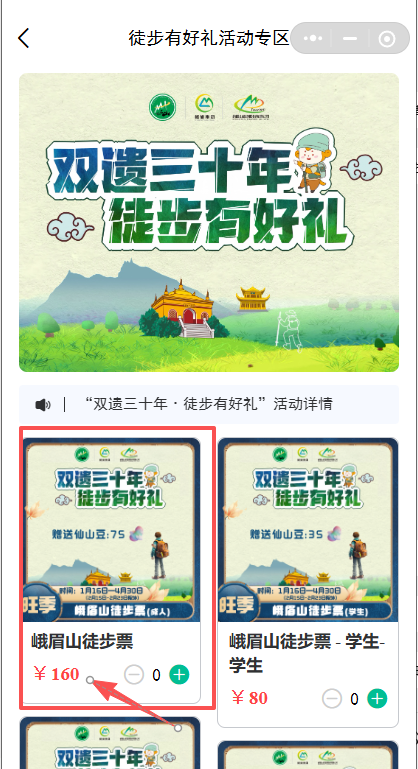Image resolution: width=418 pixels, height=769 pixels.
Task: Go back using the header arrow
Action: tap(24, 38)
